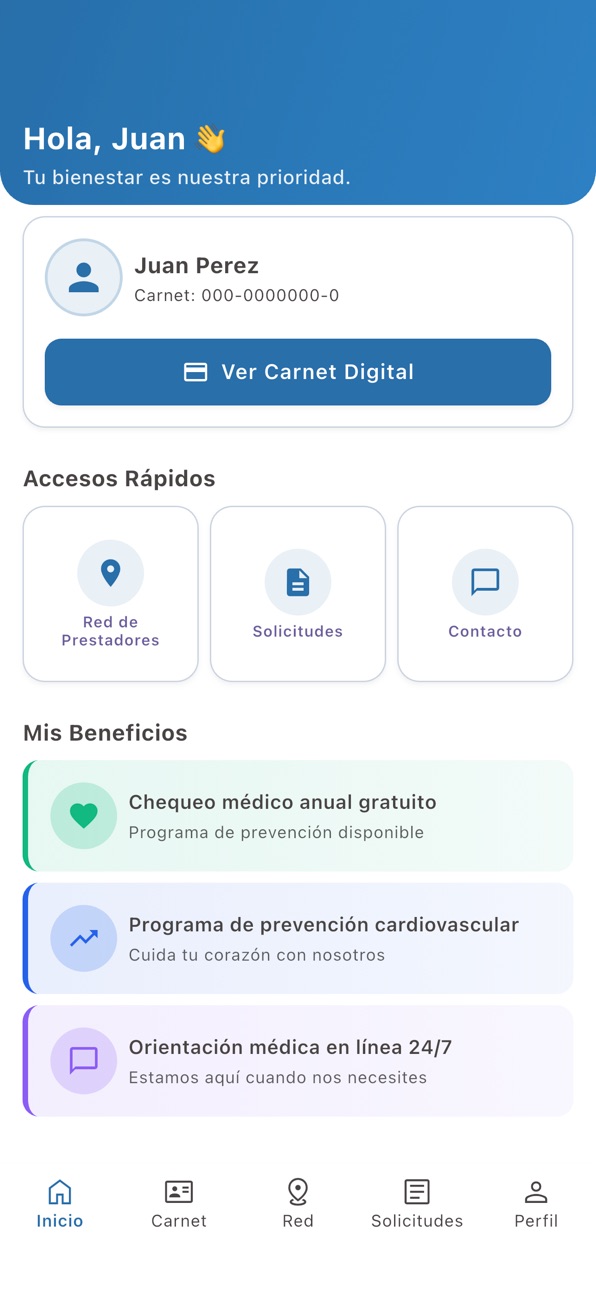Switch to the Carnet tab
The image size is (596, 1290).
(x=179, y=1204)
